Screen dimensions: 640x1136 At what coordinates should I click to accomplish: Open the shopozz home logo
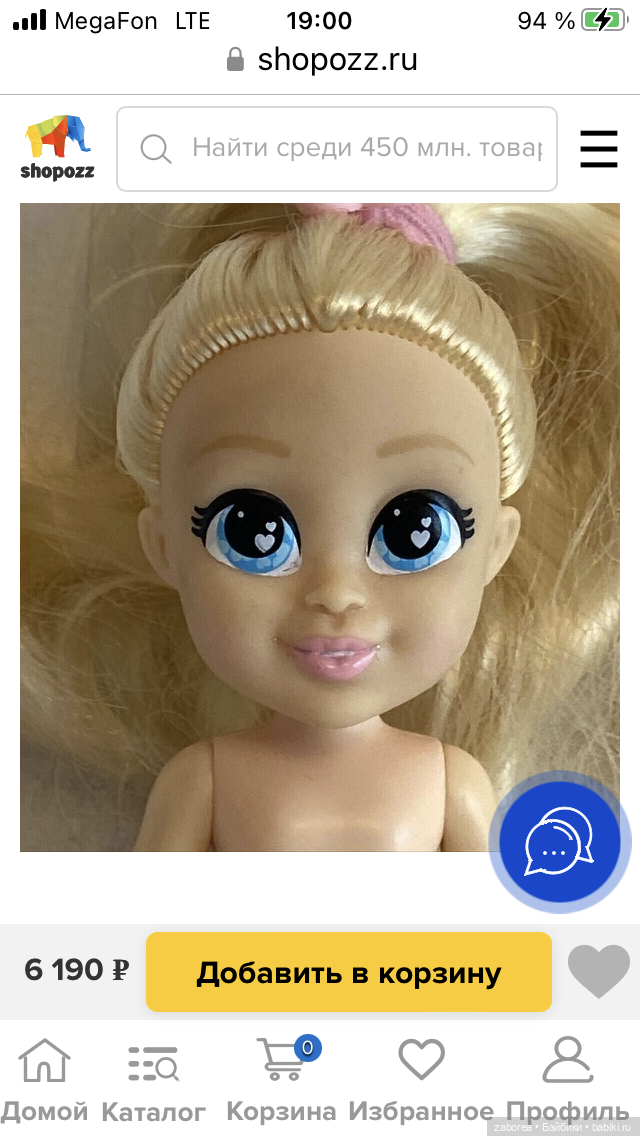point(58,148)
